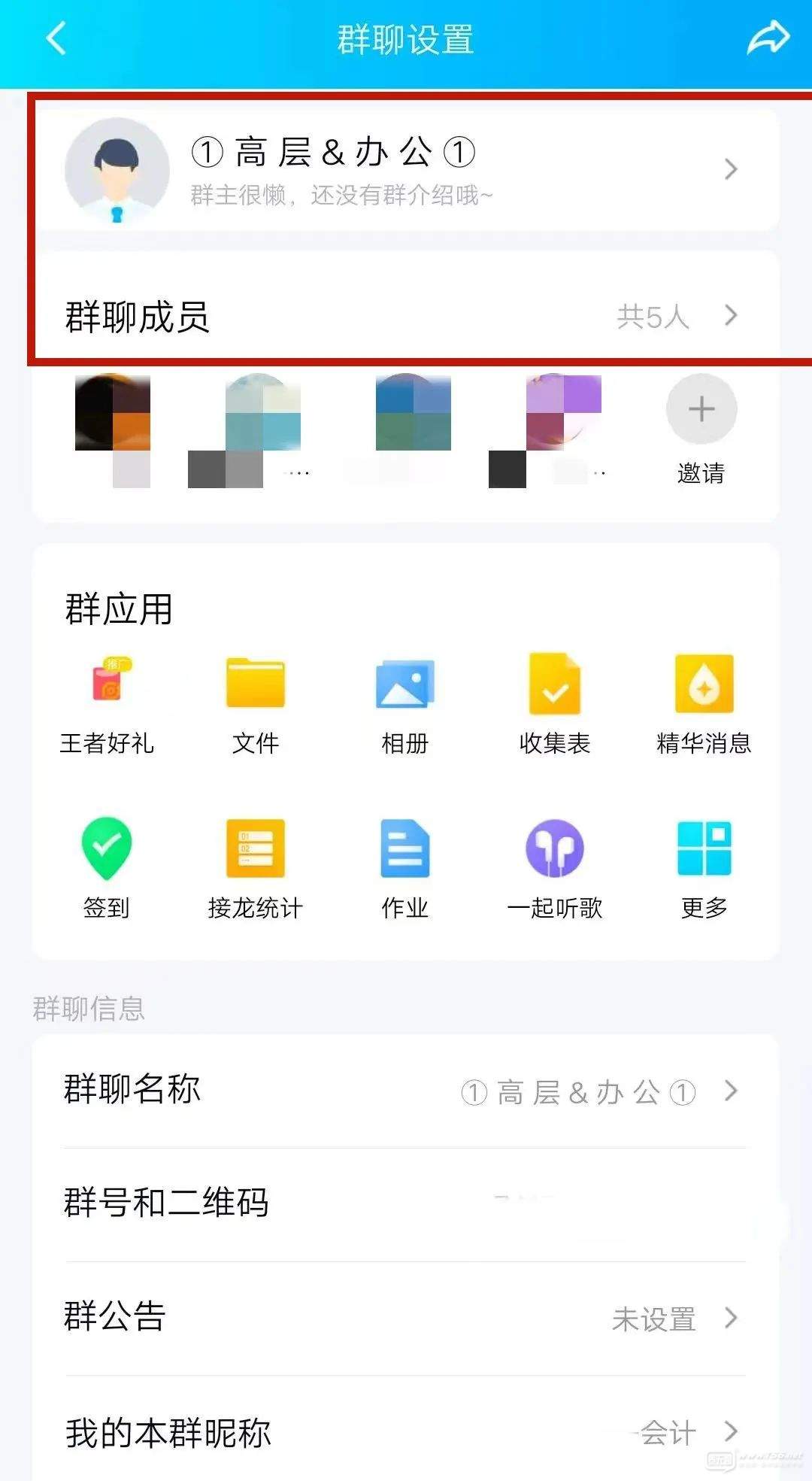Image resolution: width=812 pixels, height=1481 pixels.
Task: Open 群号和二维码 row
Action: (406, 1203)
